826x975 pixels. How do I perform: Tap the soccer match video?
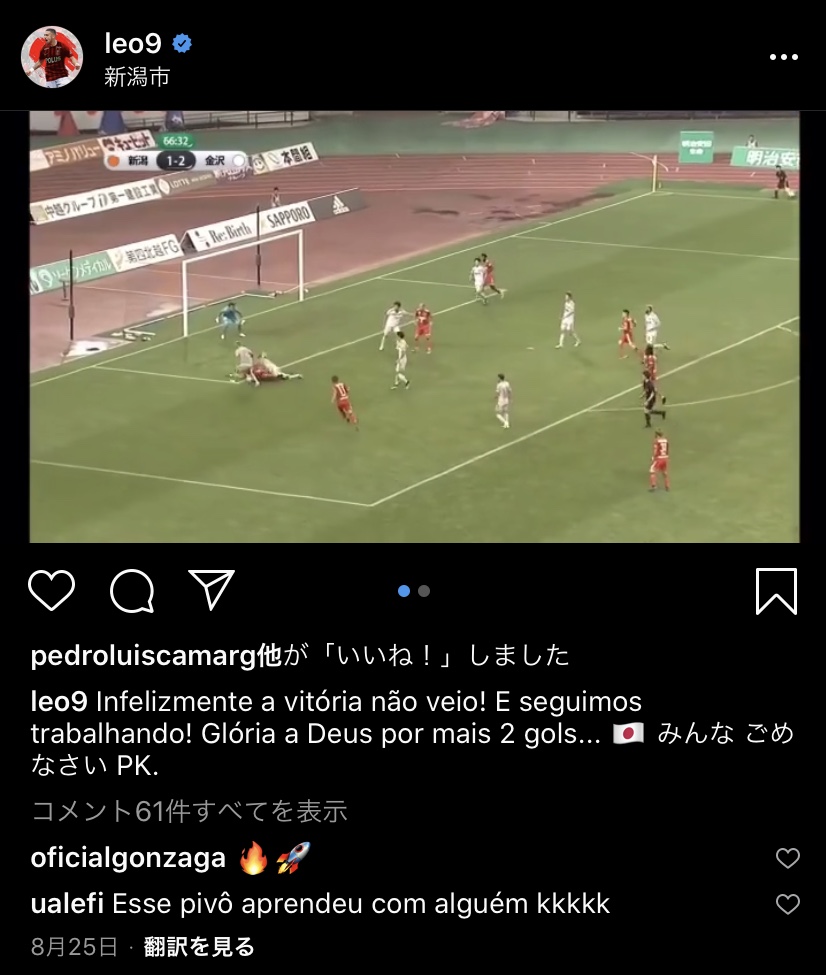(414, 327)
